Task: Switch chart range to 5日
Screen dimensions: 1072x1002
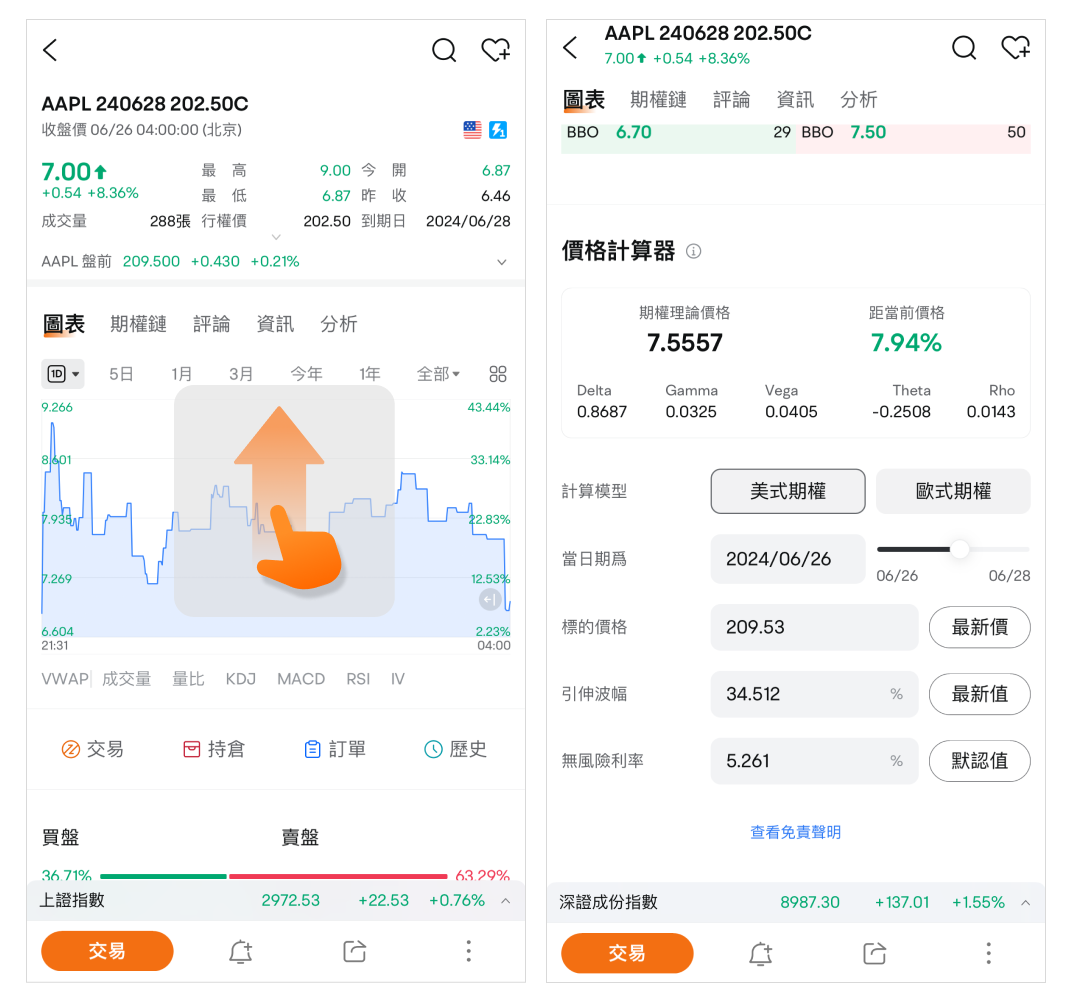Action: click(121, 374)
